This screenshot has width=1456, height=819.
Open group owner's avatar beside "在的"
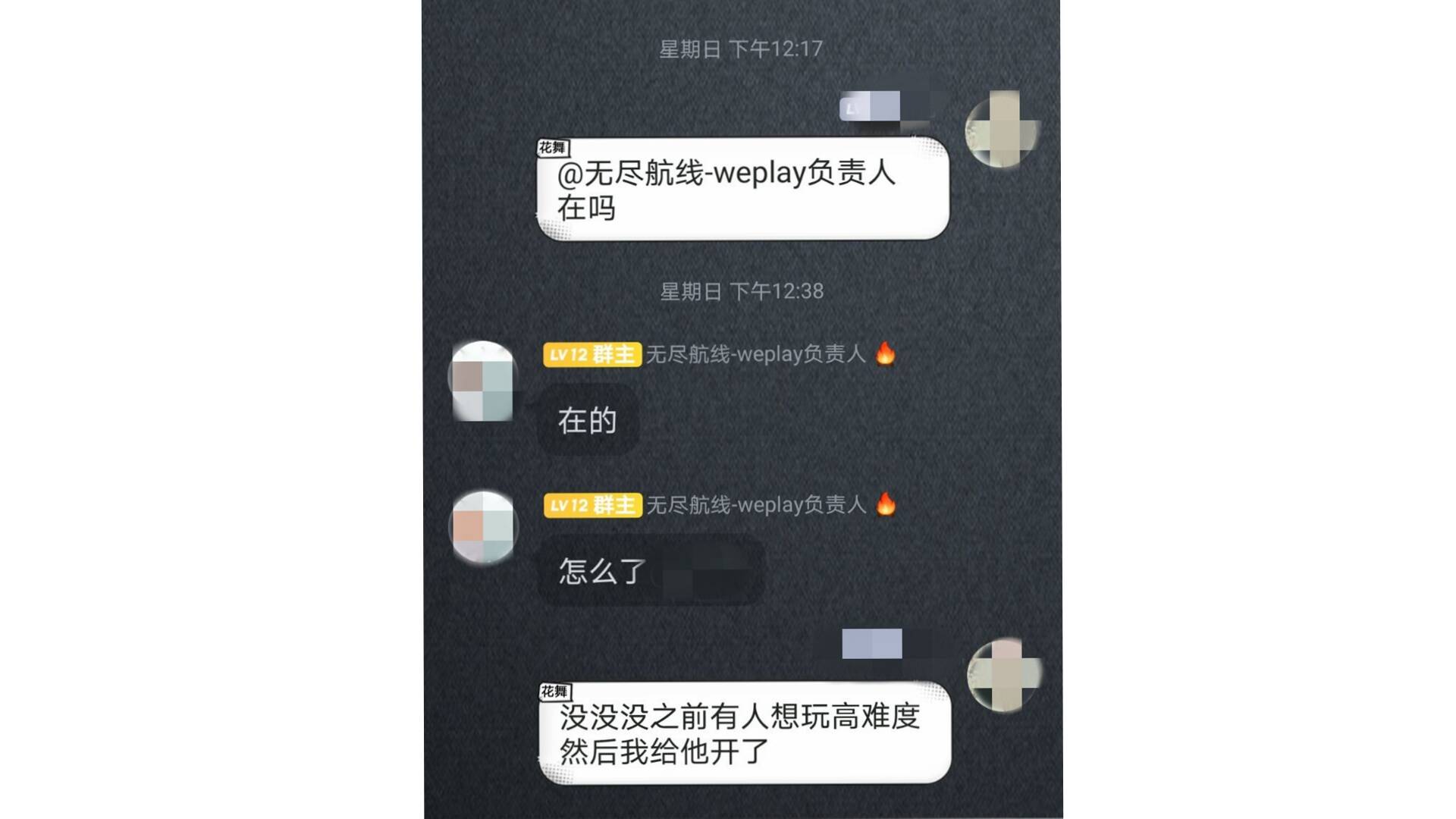coord(483,381)
